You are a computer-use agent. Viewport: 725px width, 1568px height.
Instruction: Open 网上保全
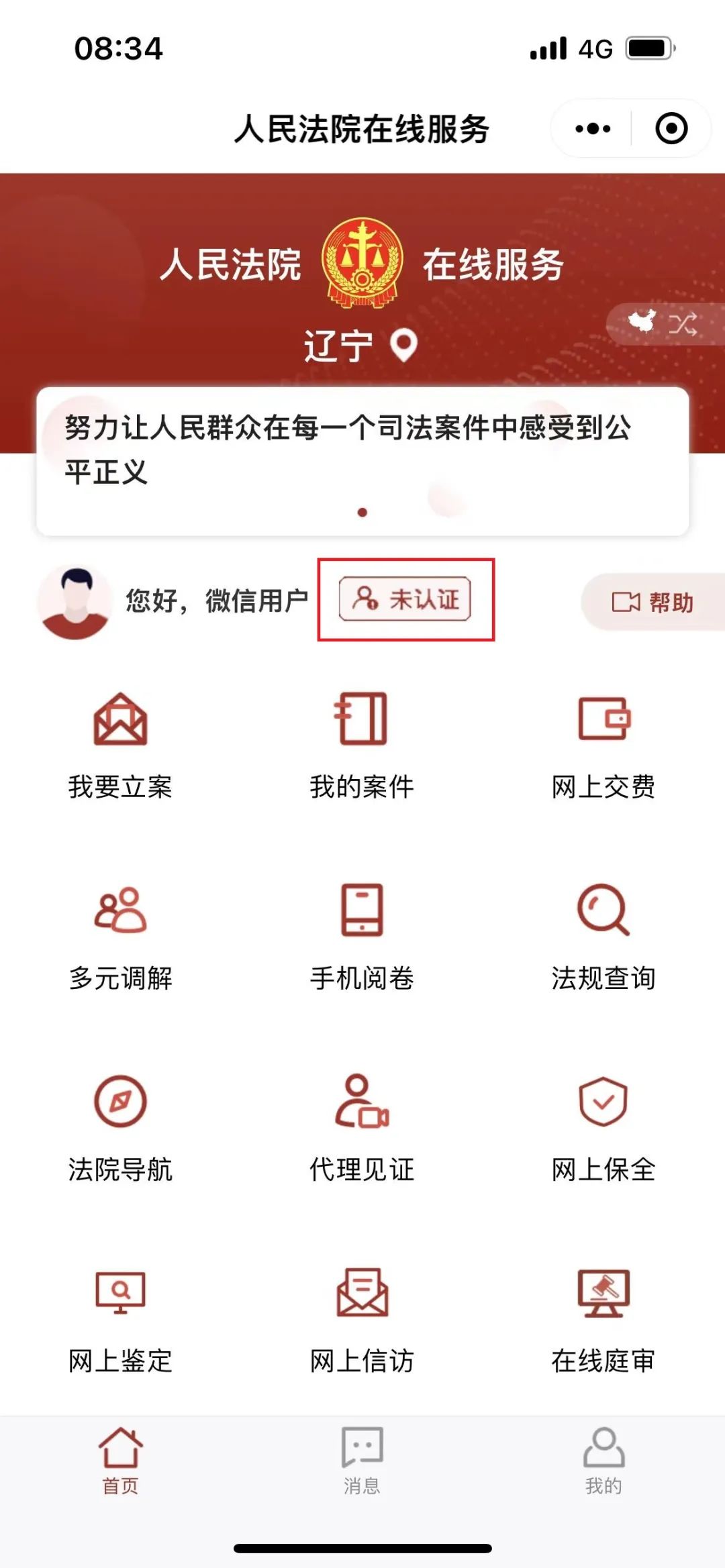[x=603, y=1127]
